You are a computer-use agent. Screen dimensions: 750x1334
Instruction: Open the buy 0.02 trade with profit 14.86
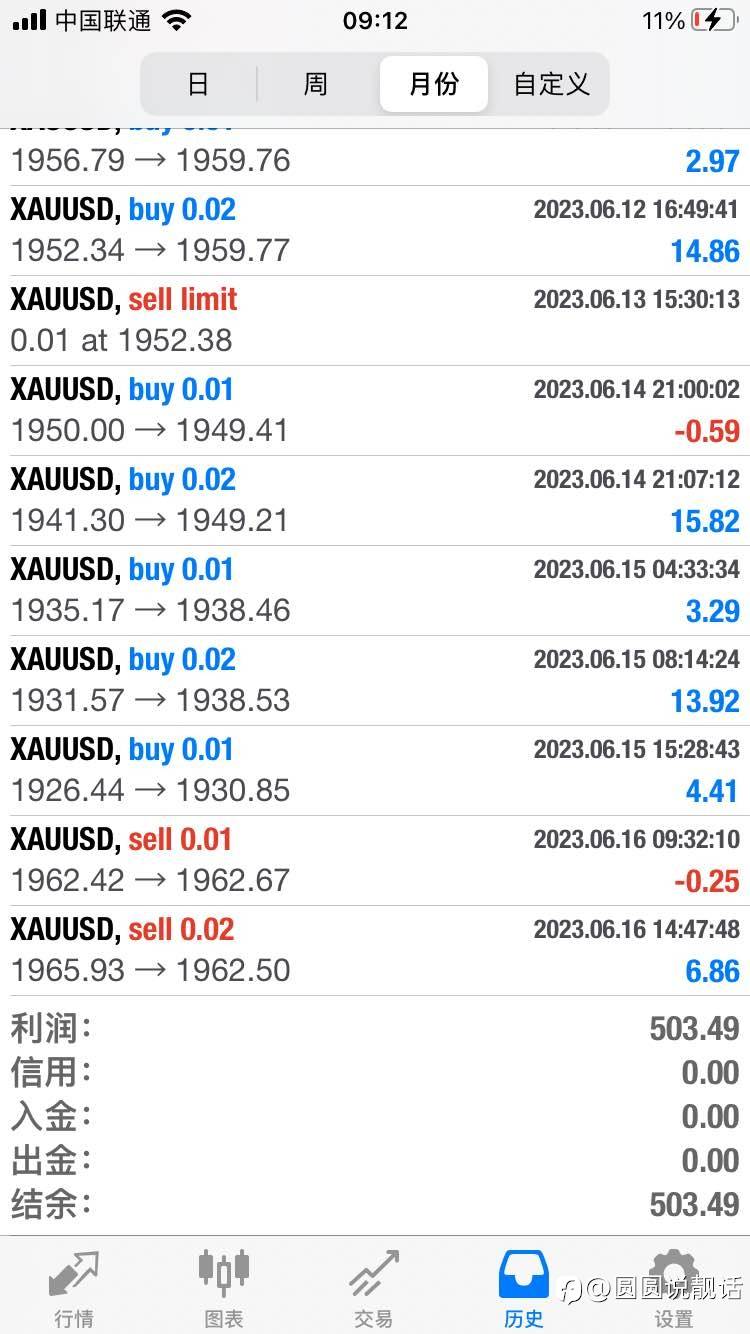coord(375,231)
